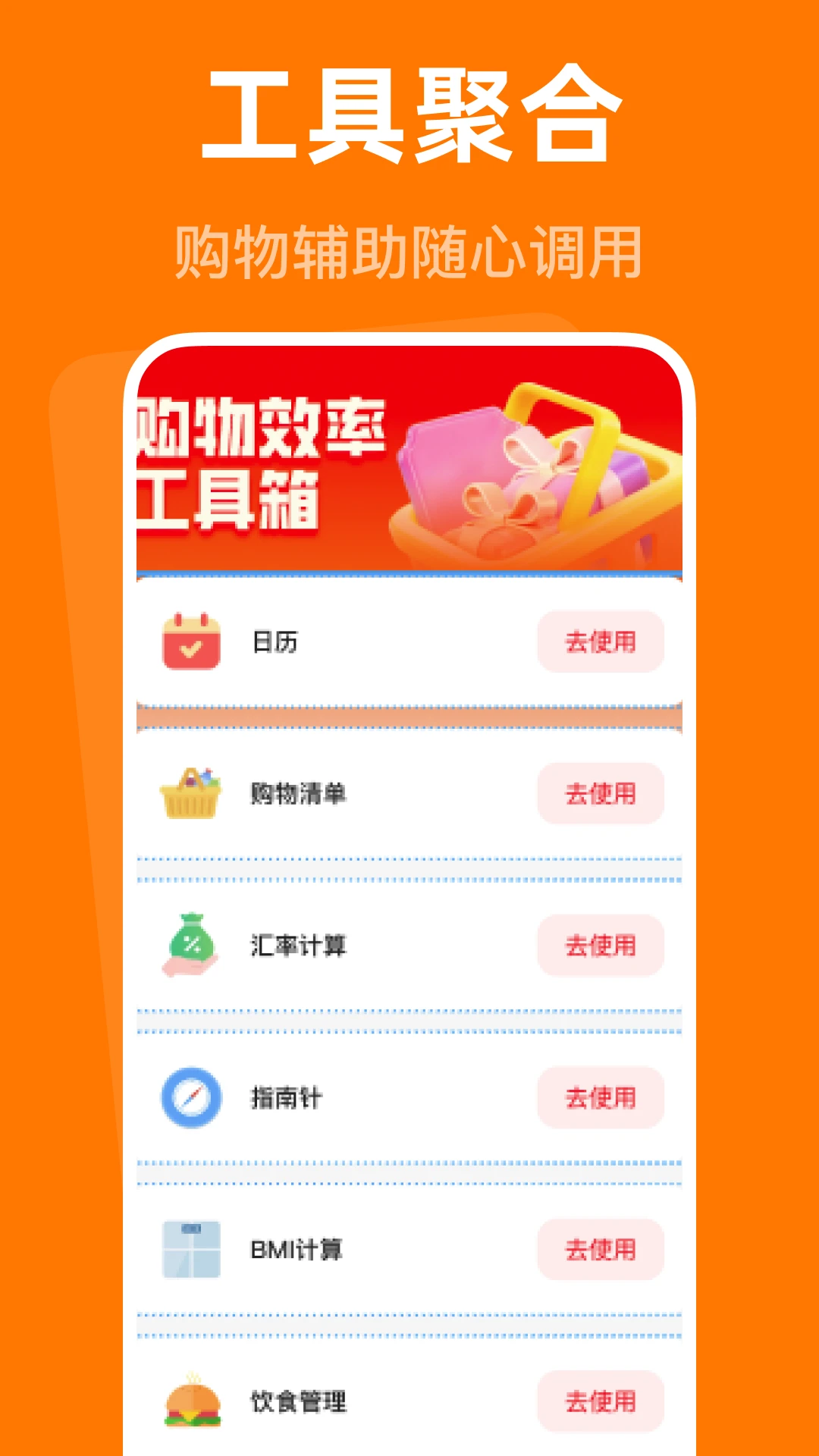Viewport: 819px width, 1456px height.
Task: Click the money bag icon for 汇率计算
Action: pos(192,945)
